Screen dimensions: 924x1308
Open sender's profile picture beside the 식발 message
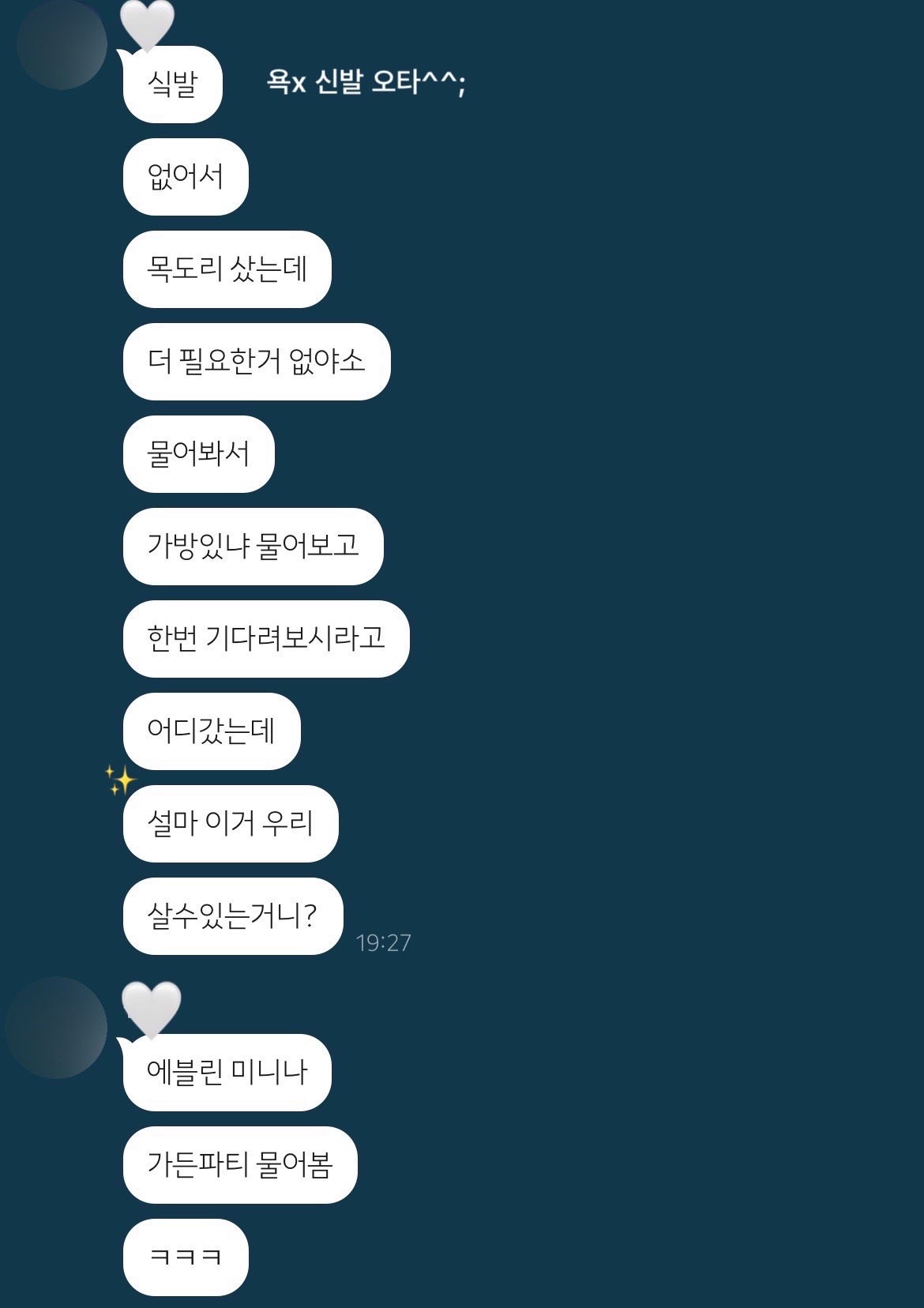(x=62, y=44)
